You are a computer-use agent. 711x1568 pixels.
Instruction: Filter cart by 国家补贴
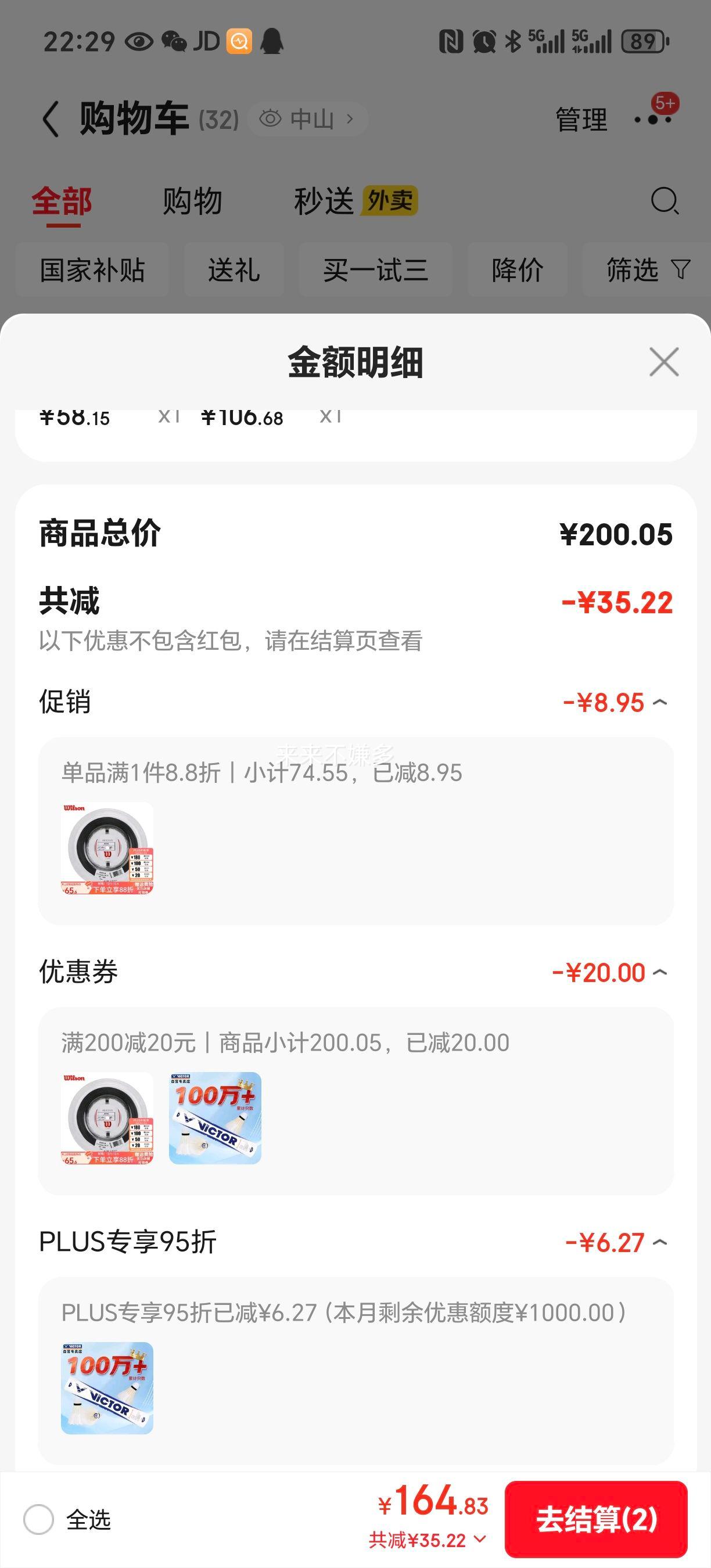click(92, 269)
